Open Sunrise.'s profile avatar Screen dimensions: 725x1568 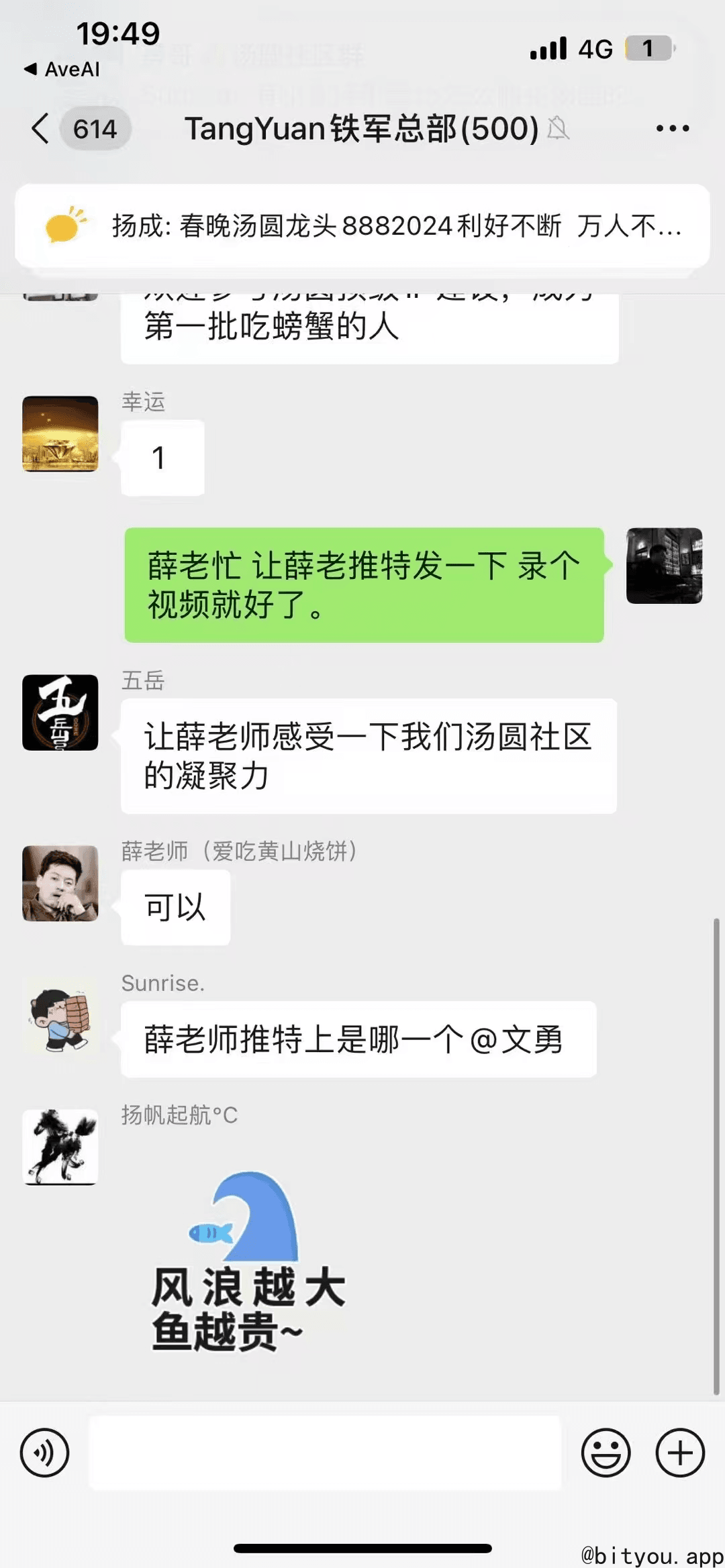(x=60, y=1014)
